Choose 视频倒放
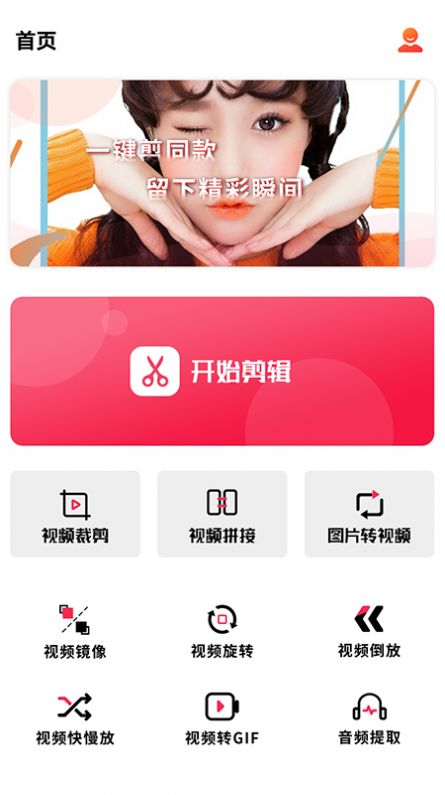Screen dimensions: 445x795 pos(369,631)
